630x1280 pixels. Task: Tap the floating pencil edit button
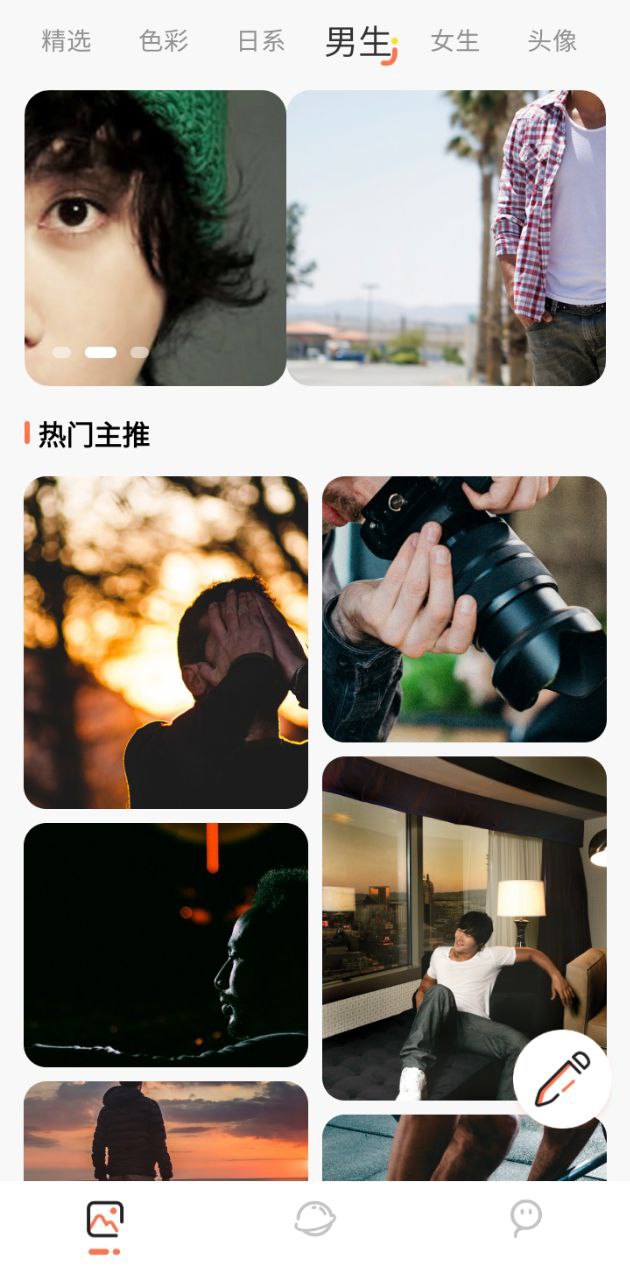(x=562, y=1079)
